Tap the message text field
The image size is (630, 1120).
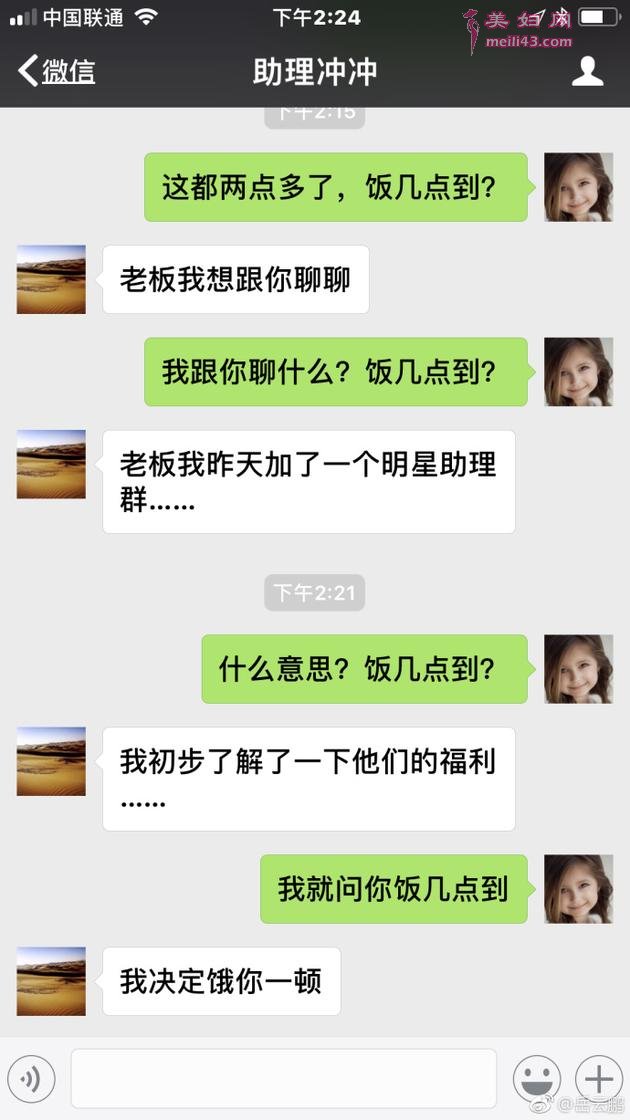[284, 1078]
